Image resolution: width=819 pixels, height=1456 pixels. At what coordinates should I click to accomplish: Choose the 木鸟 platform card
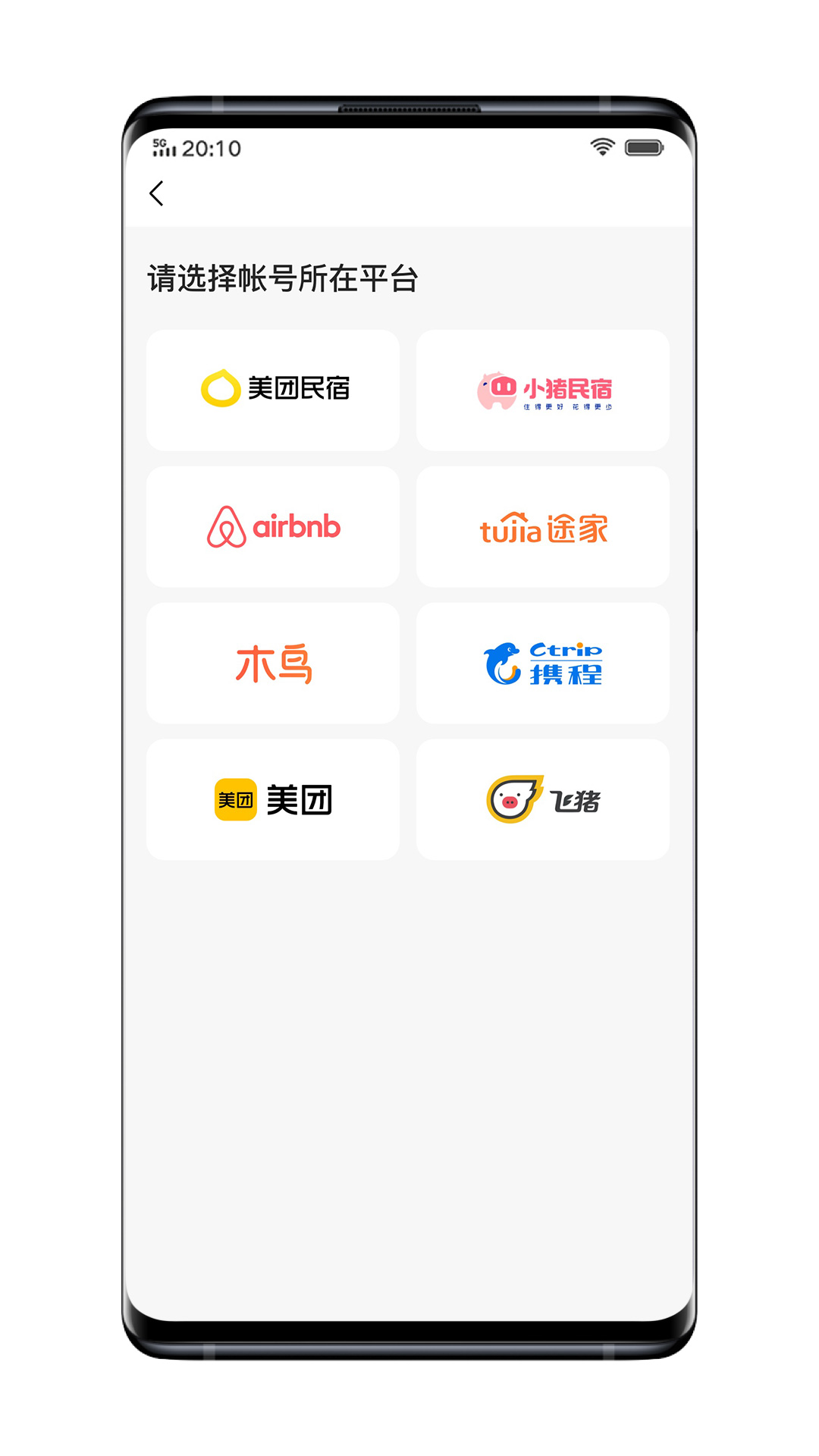[x=273, y=663]
